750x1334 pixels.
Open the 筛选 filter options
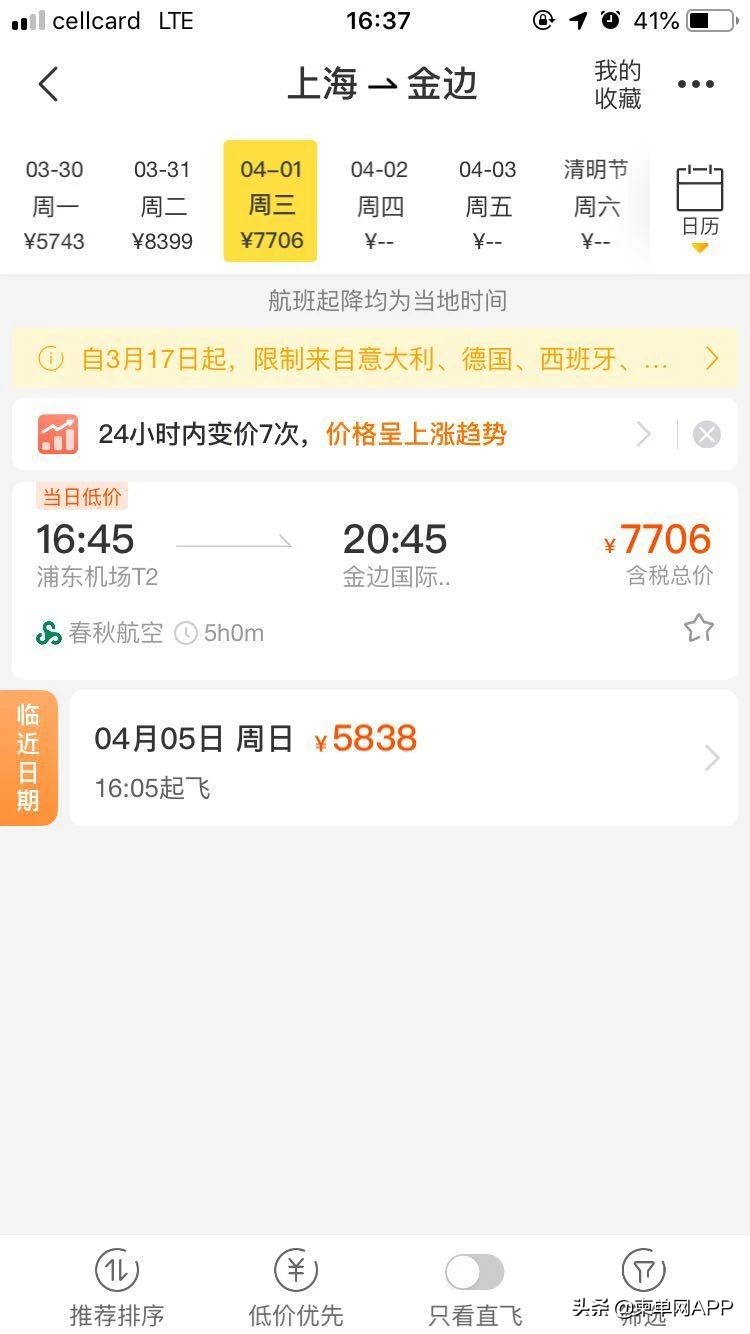[643, 1270]
